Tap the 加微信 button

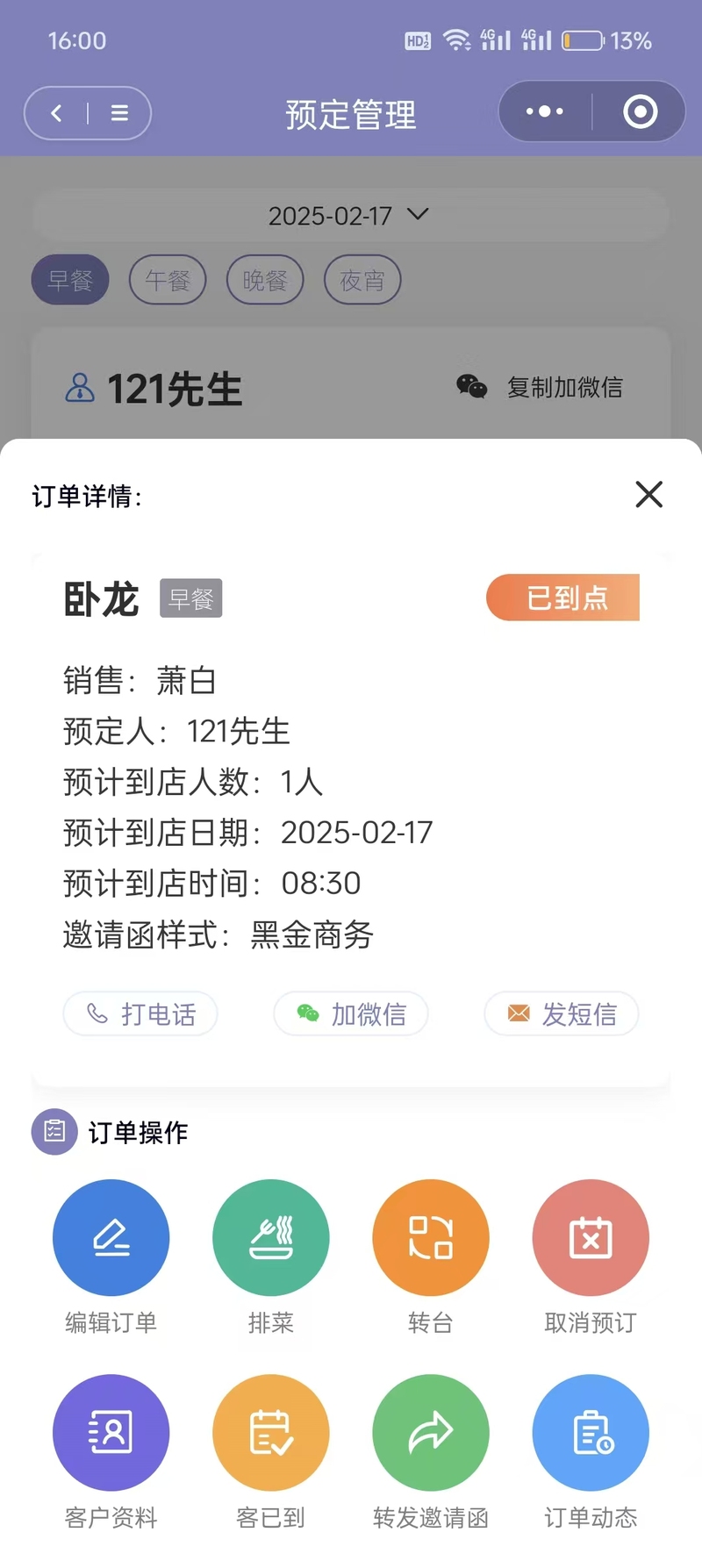click(x=351, y=1014)
